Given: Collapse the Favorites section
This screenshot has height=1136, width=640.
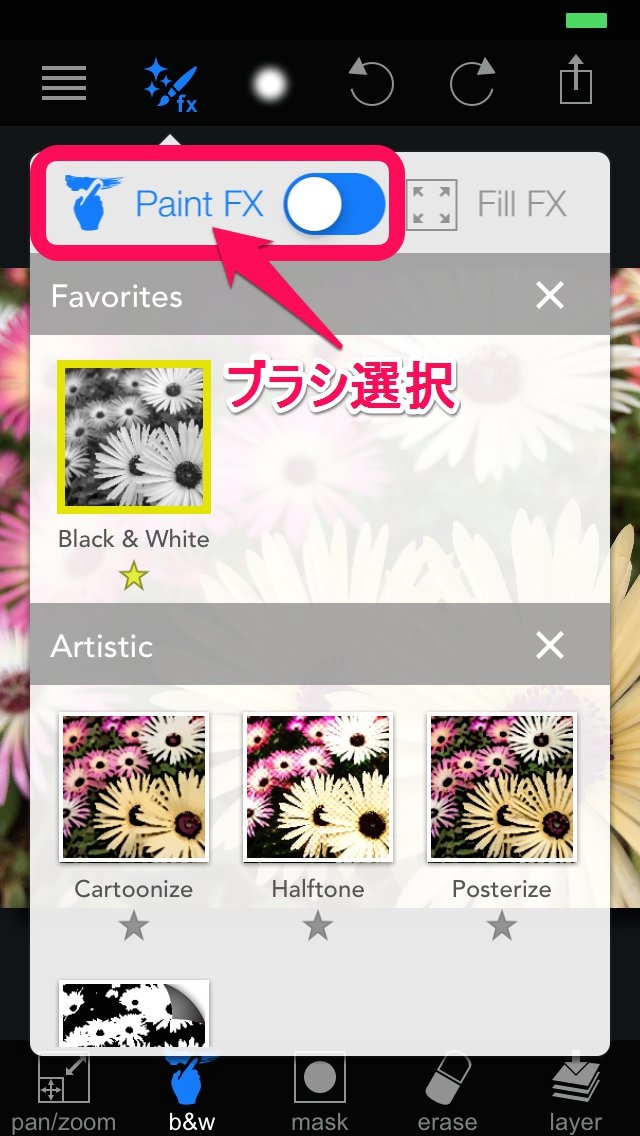Looking at the screenshot, I should 550,295.
